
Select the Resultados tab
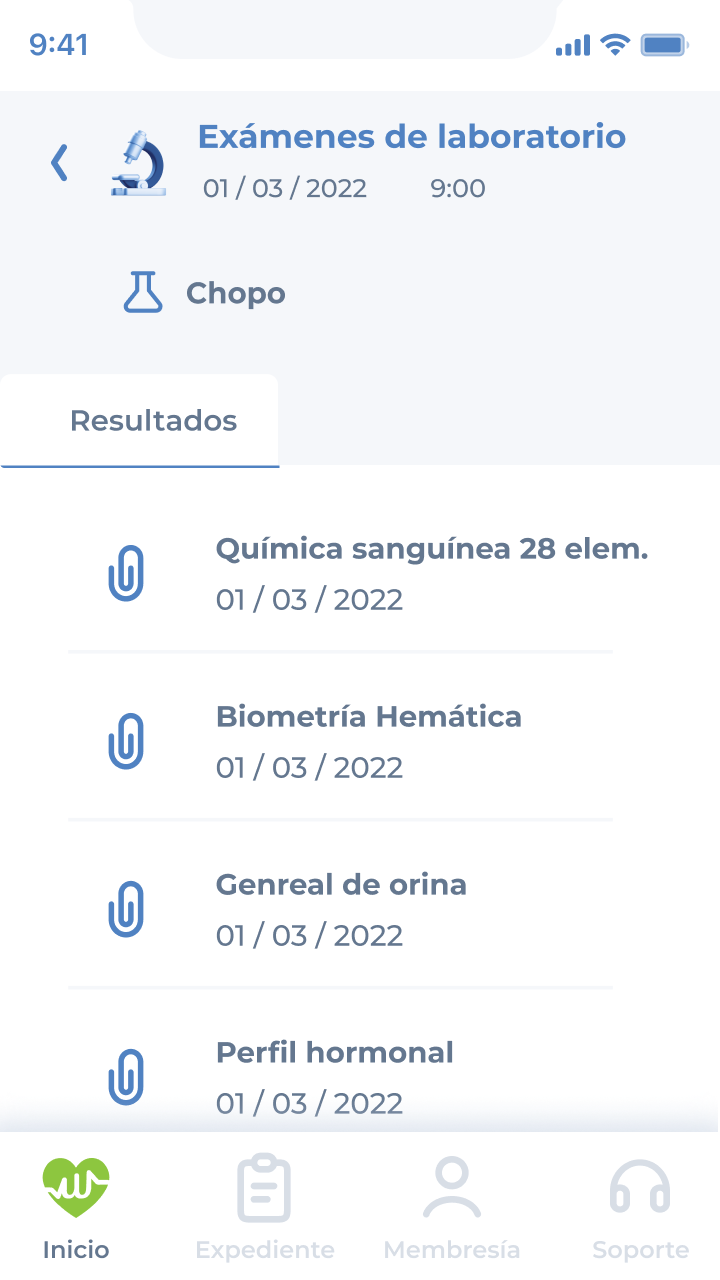pos(153,421)
